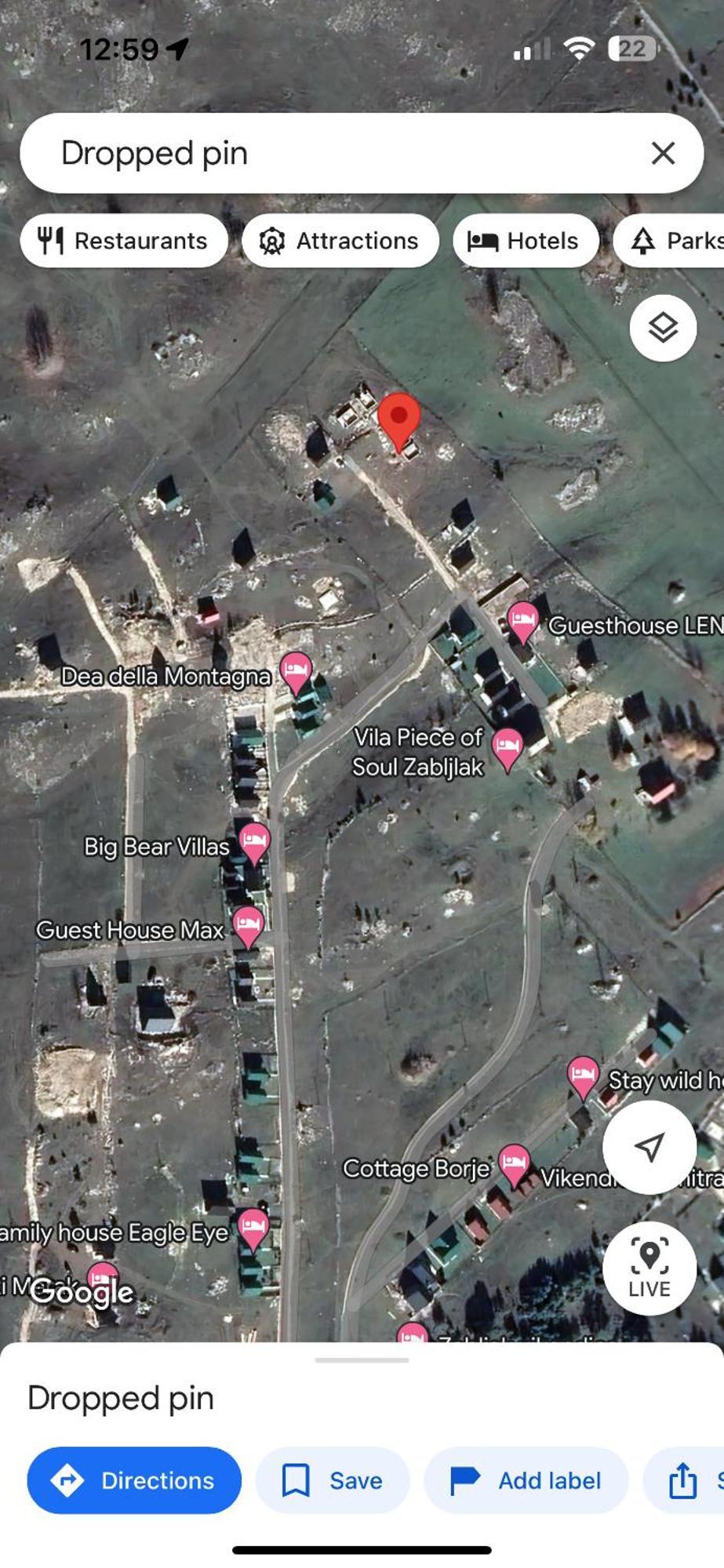The height and width of the screenshot is (1568, 724).
Task: Open the map layers button
Action: pyautogui.click(x=663, y=328)
